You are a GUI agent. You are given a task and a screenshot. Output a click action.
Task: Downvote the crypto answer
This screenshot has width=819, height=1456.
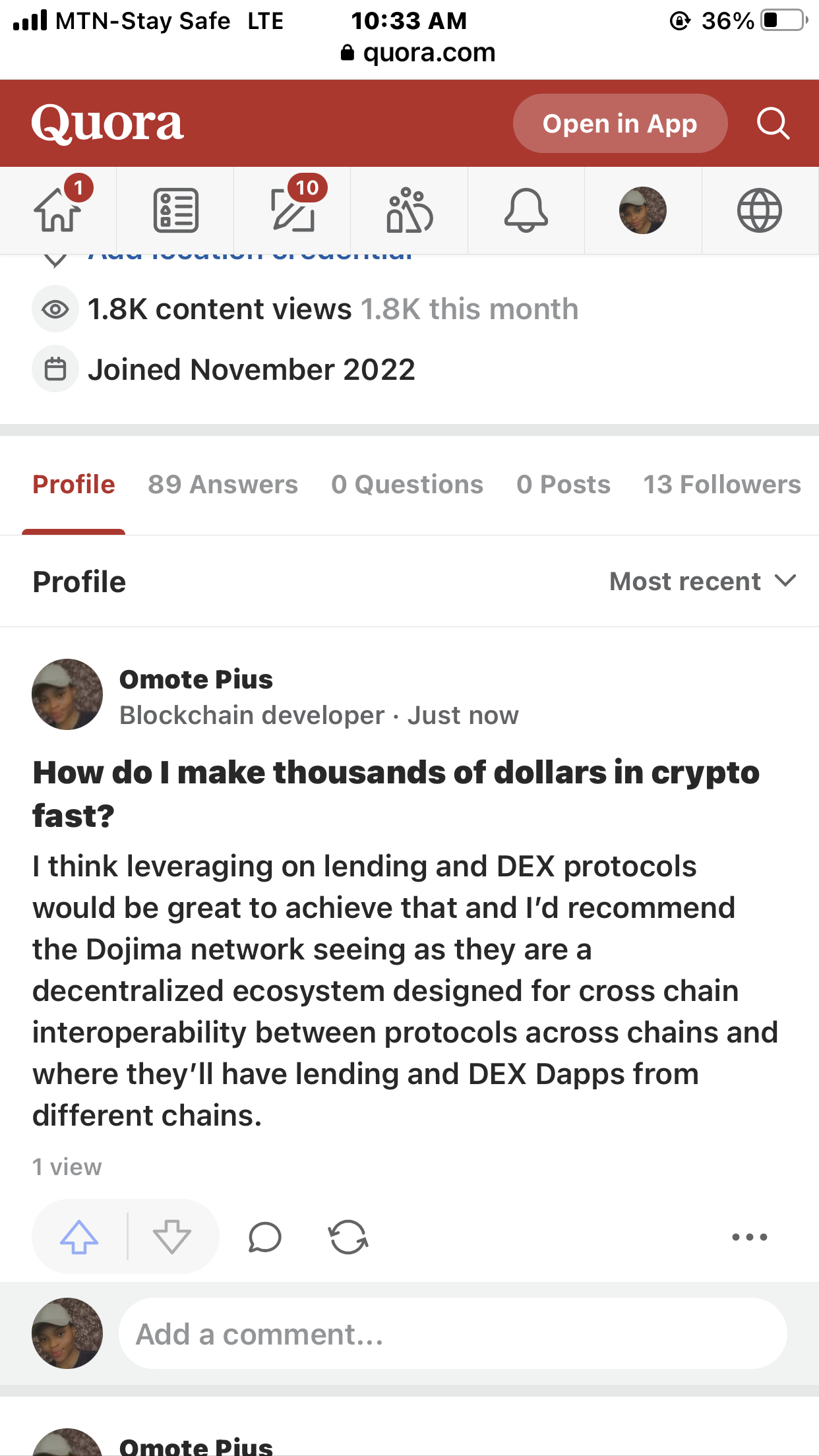tap(172, 1237)
